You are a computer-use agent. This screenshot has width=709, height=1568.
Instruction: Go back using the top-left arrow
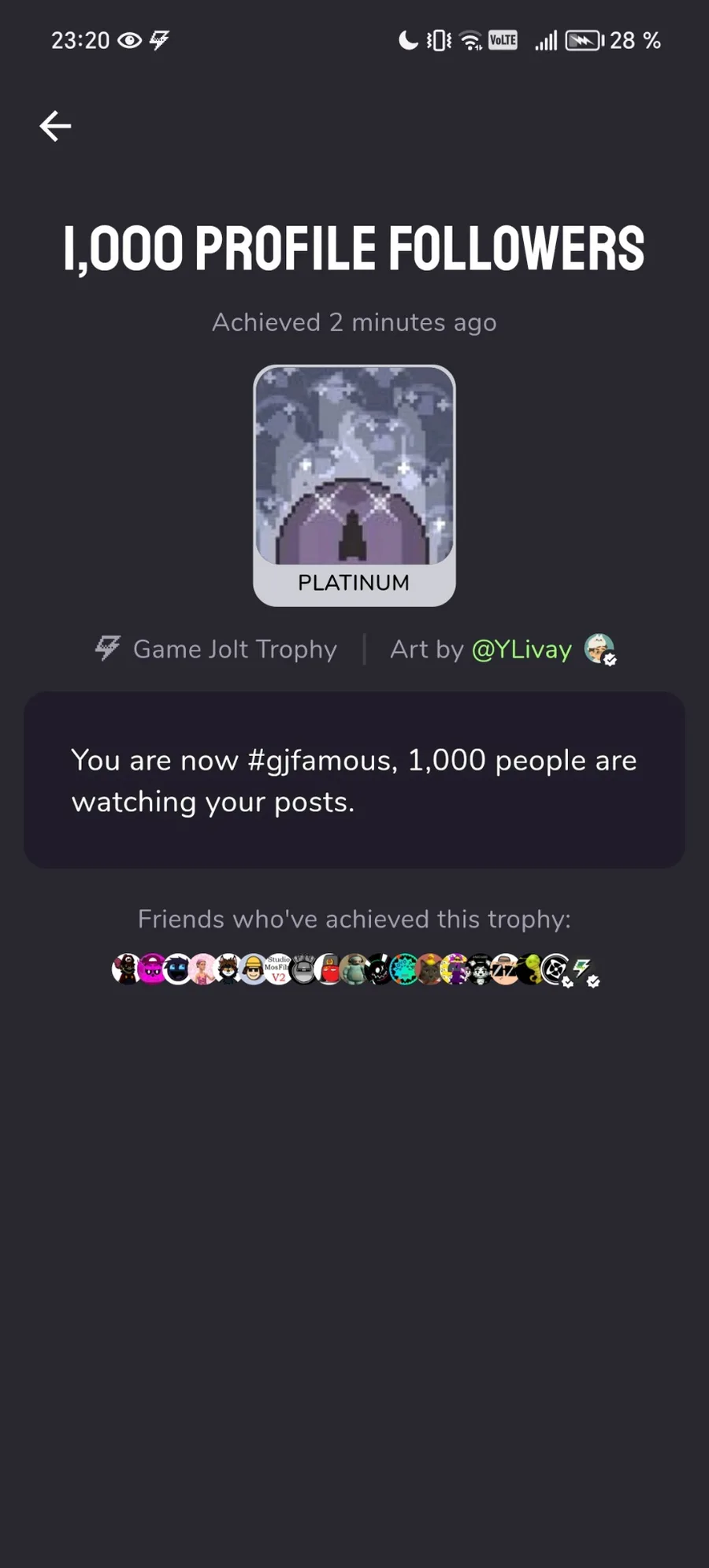pos(55,126)
